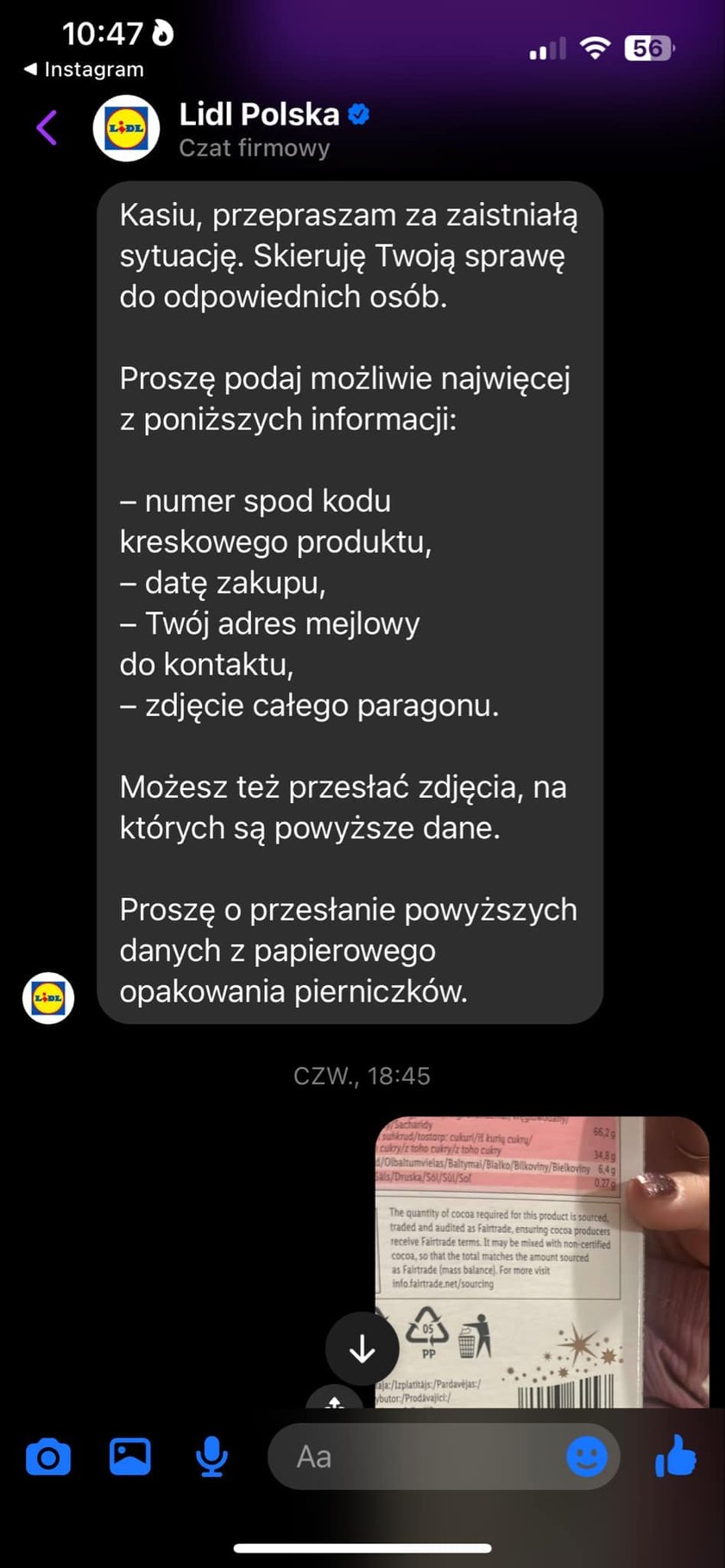725x1568 pixels.
Task: Record a voice message
Action: coord(211,1458)
